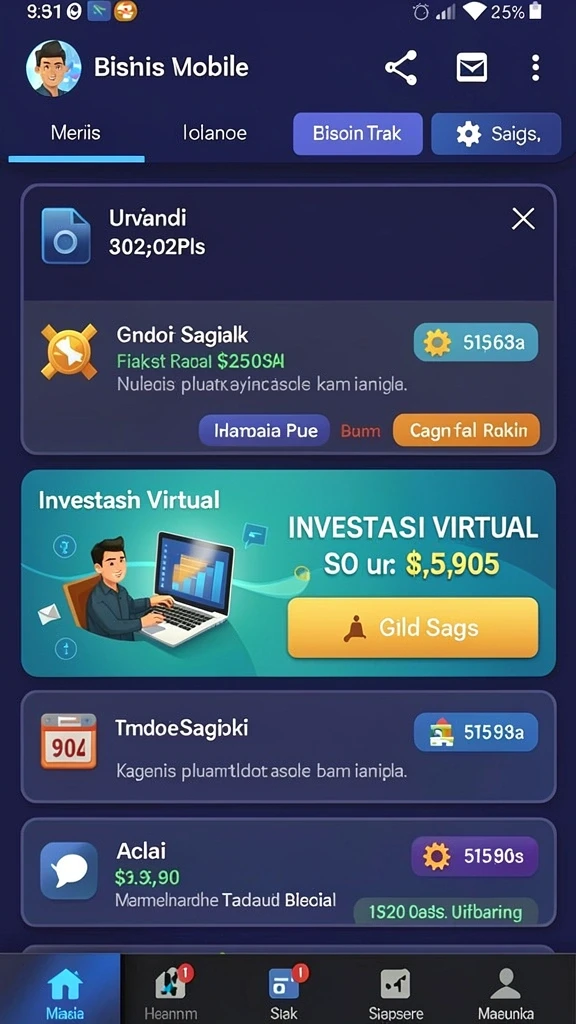Open the three-dot overflow menu
576x1024 pixels.
click(x=536, y=67)
